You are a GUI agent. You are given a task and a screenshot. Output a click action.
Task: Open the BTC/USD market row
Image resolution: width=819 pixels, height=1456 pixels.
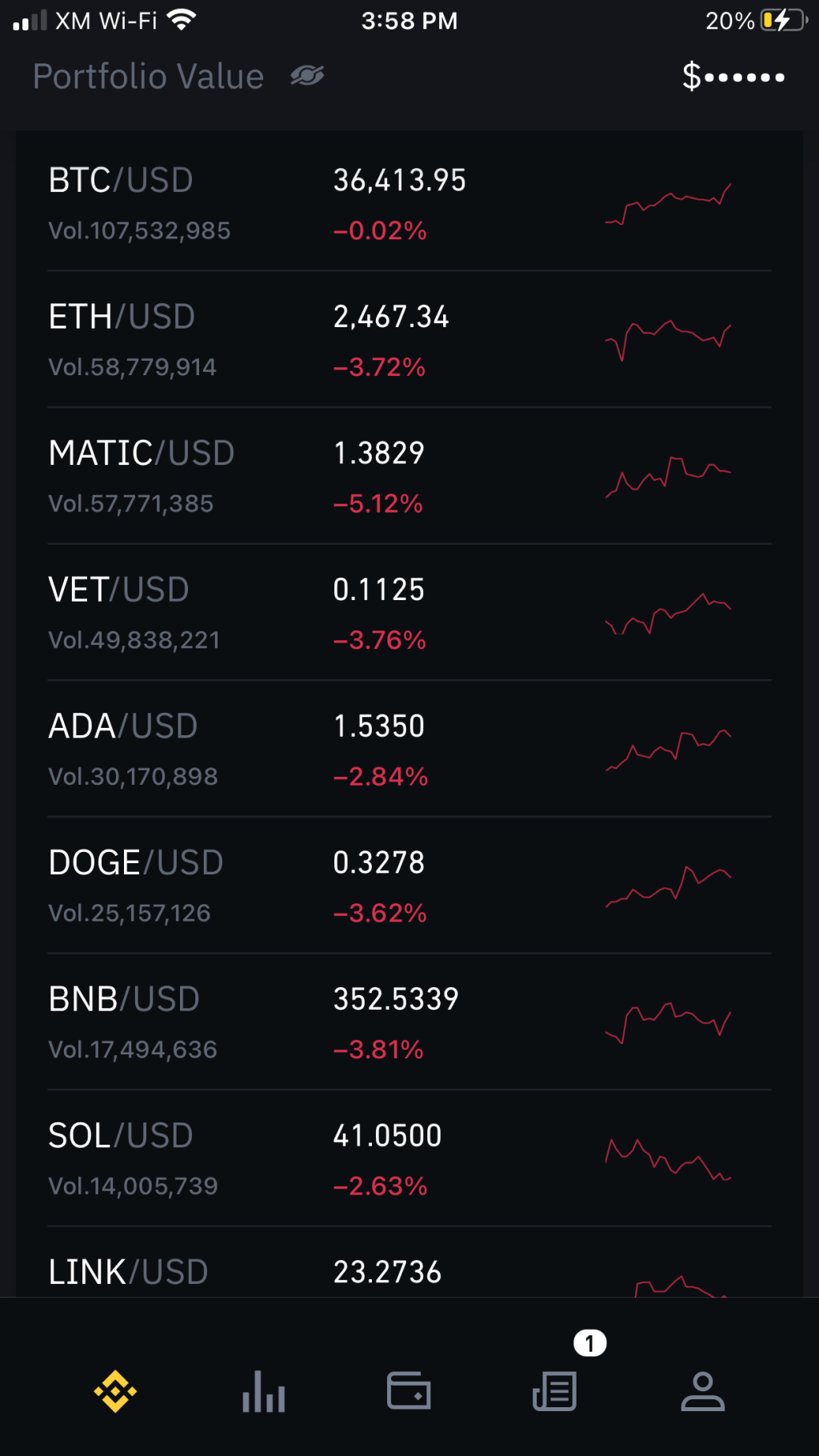point(409,203)
